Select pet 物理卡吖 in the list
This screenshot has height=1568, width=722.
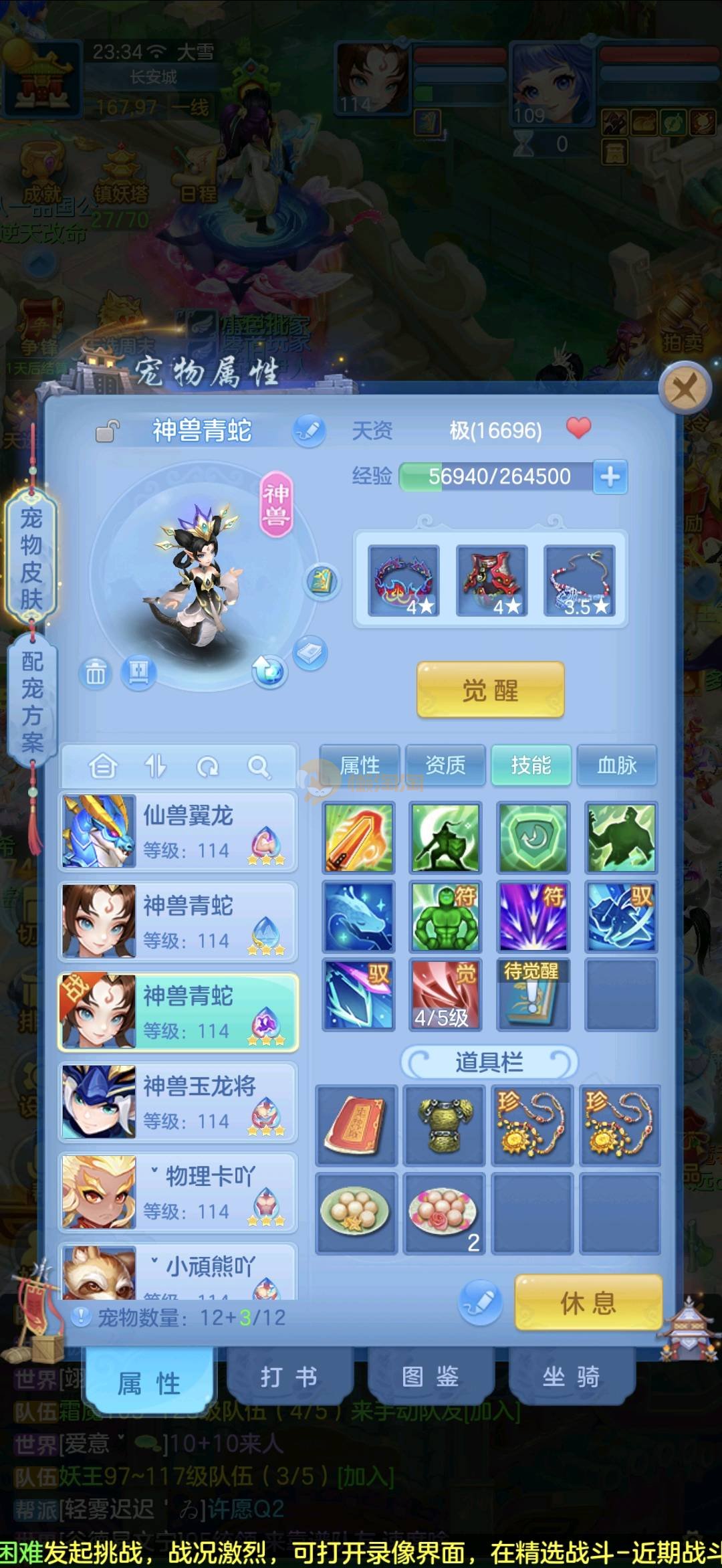[178, 1192]
